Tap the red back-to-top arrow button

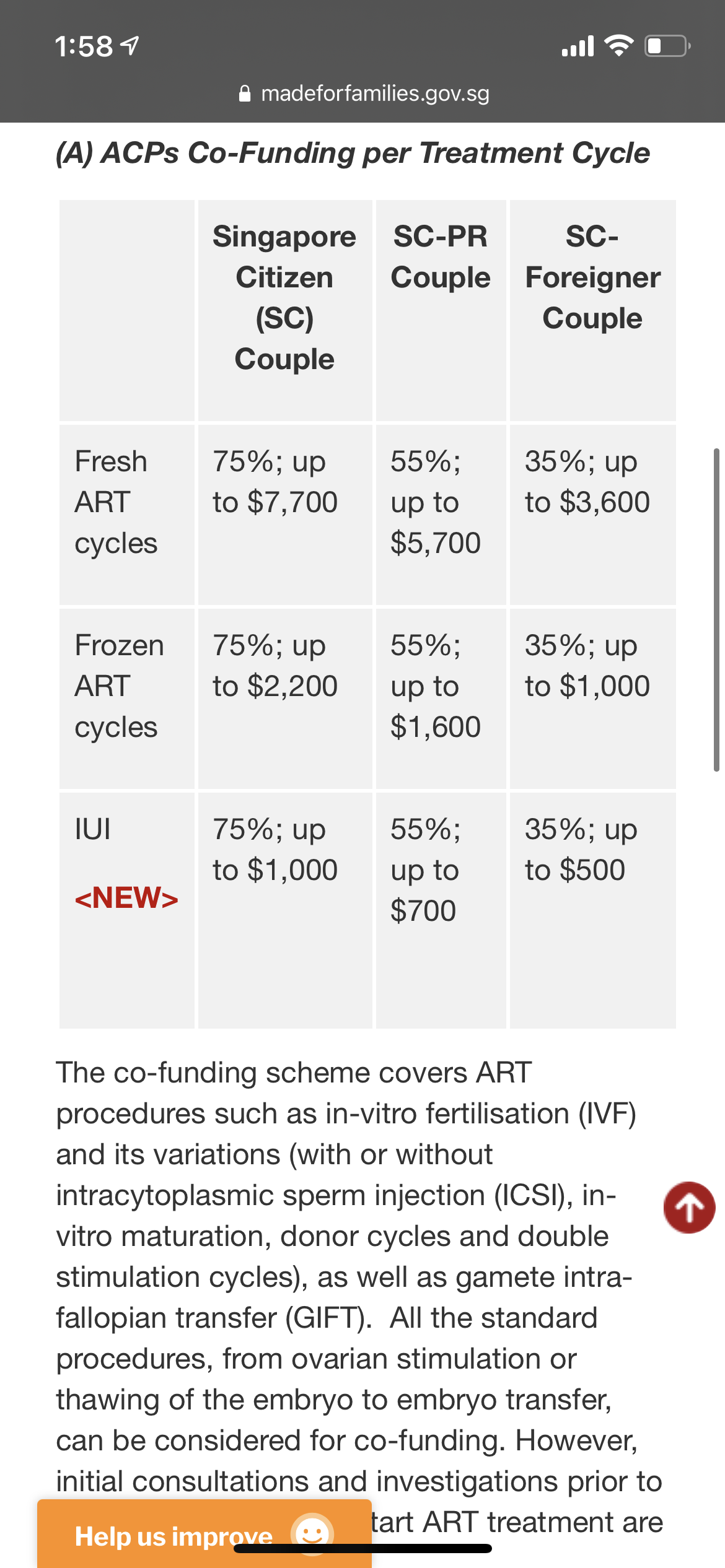click(x=689, y=1208)
